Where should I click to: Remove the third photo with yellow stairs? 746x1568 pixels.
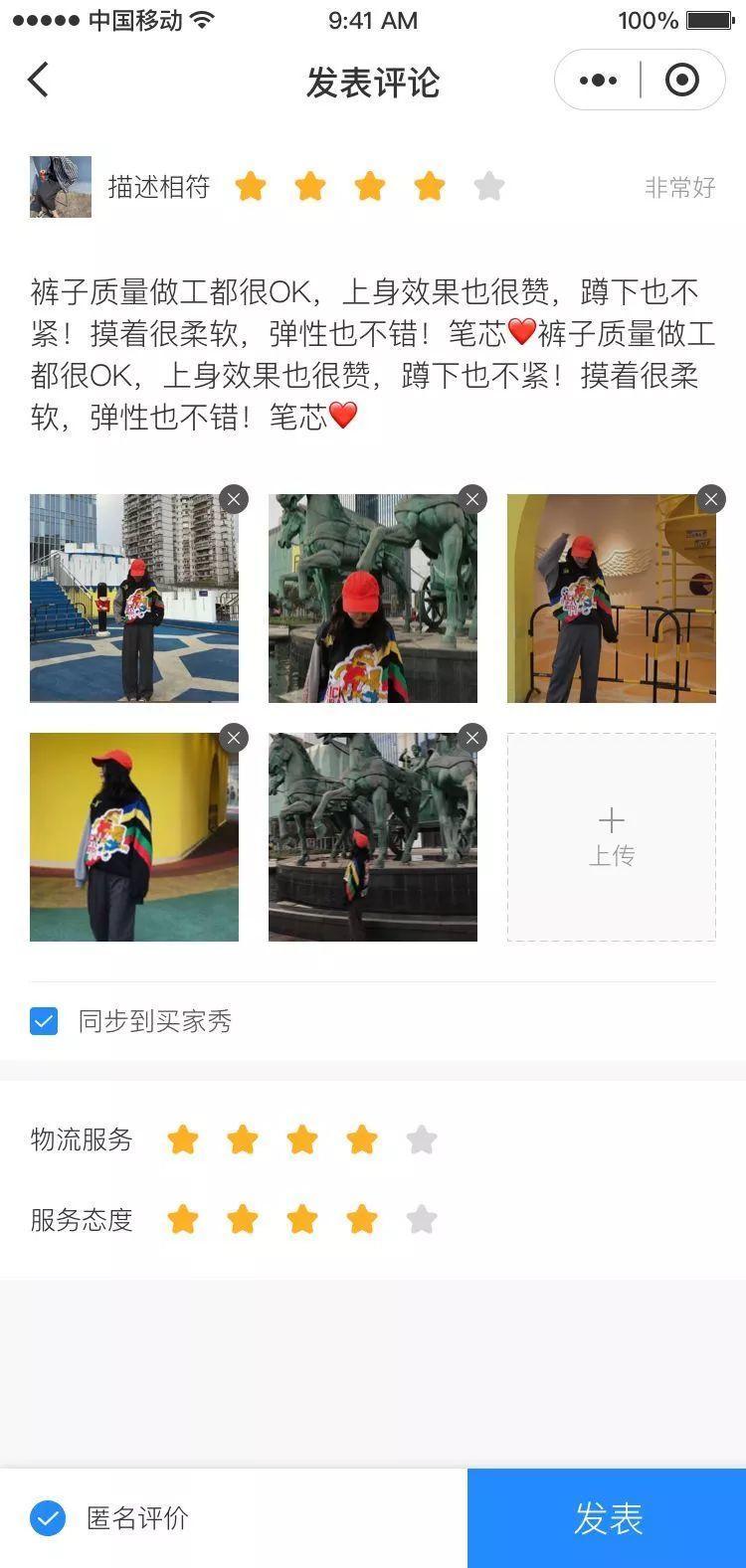click(711, 499)
